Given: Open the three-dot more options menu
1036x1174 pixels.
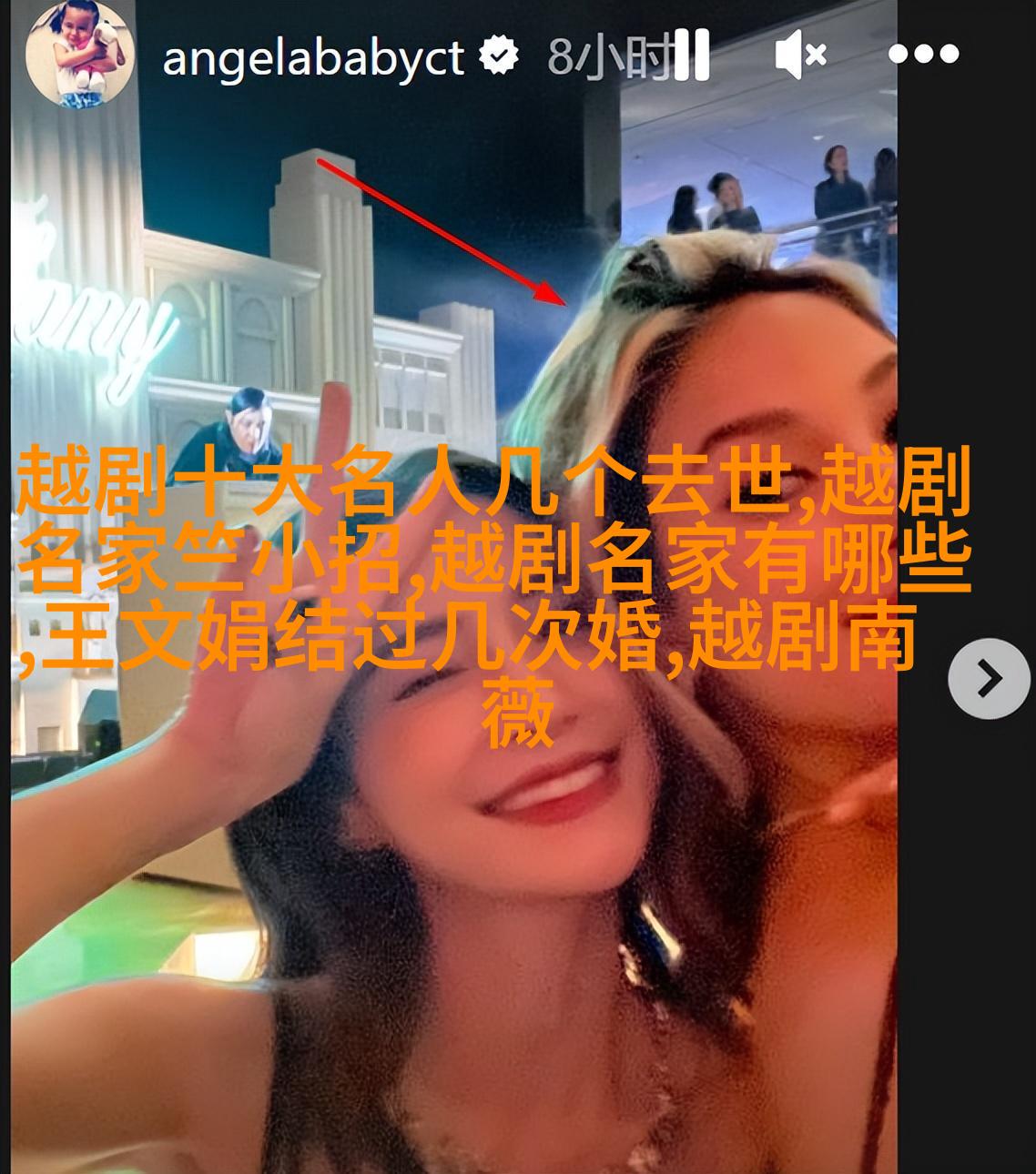Looking at the screenshot, I should point(923,56).
